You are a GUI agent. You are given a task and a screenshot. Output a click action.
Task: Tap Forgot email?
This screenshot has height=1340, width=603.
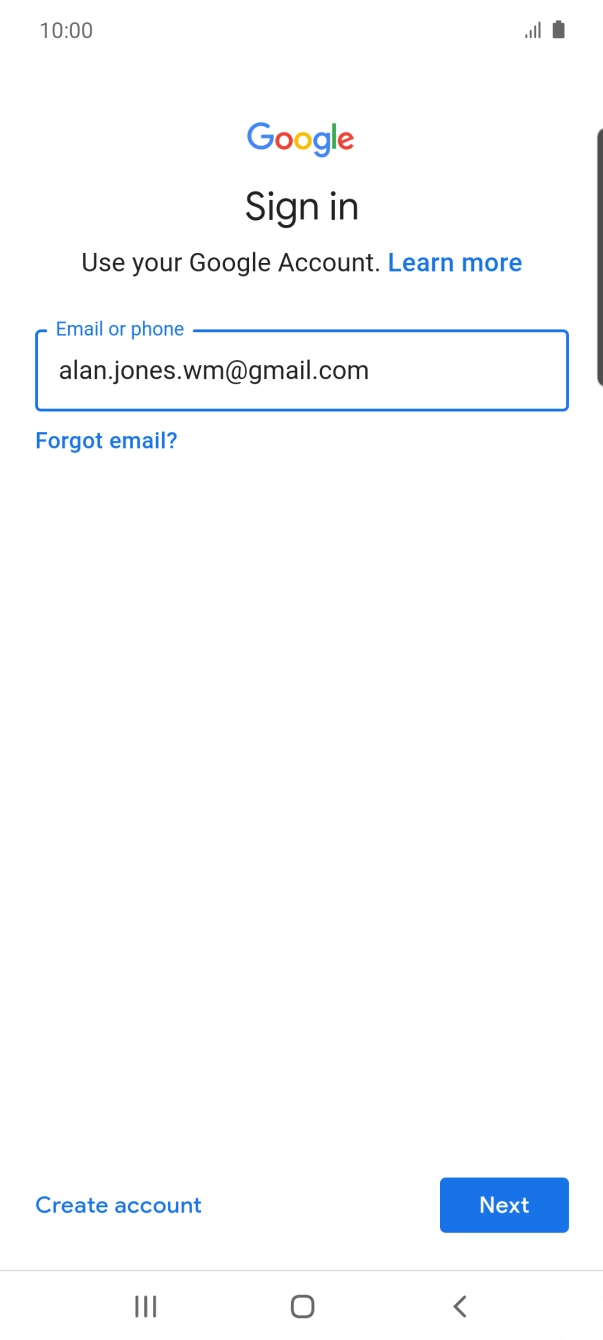pos(106,440)
